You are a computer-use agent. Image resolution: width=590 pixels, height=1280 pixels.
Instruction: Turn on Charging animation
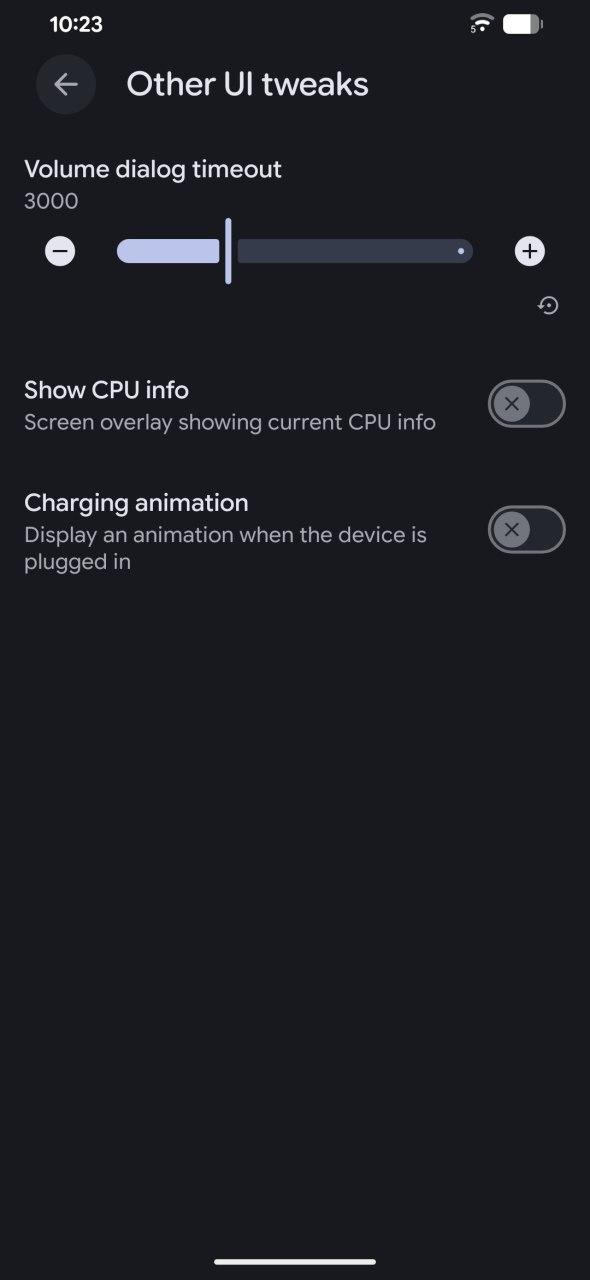point(527,530)
